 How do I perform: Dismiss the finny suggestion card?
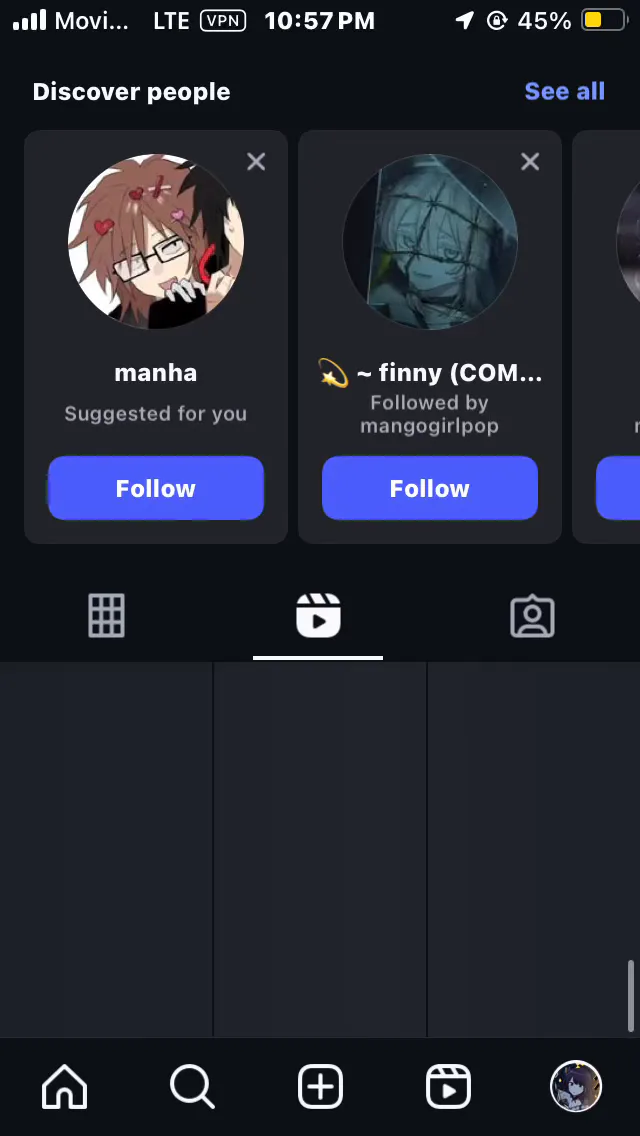pos(530,162)
